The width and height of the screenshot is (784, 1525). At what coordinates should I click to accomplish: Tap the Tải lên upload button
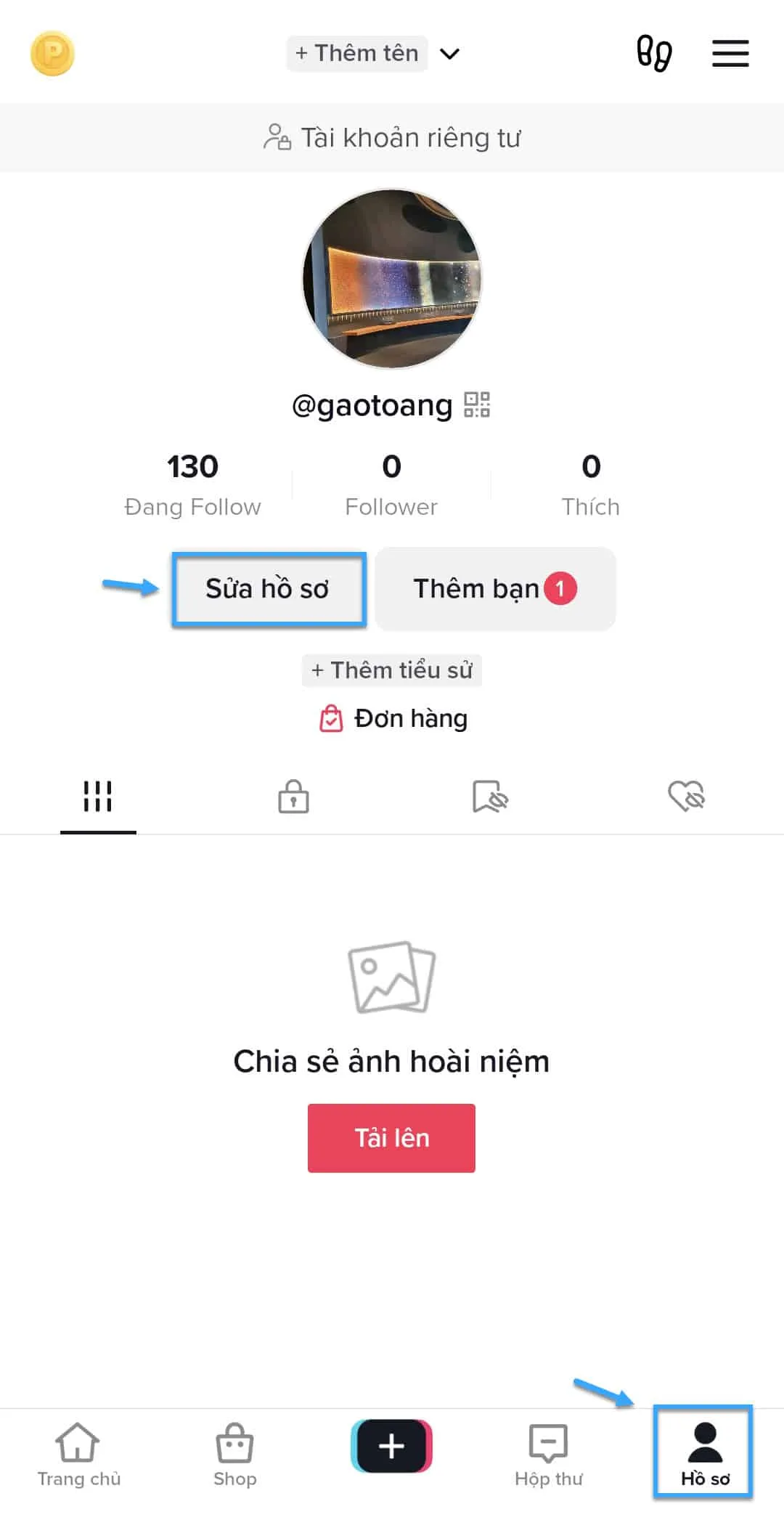coord(391,1138)
